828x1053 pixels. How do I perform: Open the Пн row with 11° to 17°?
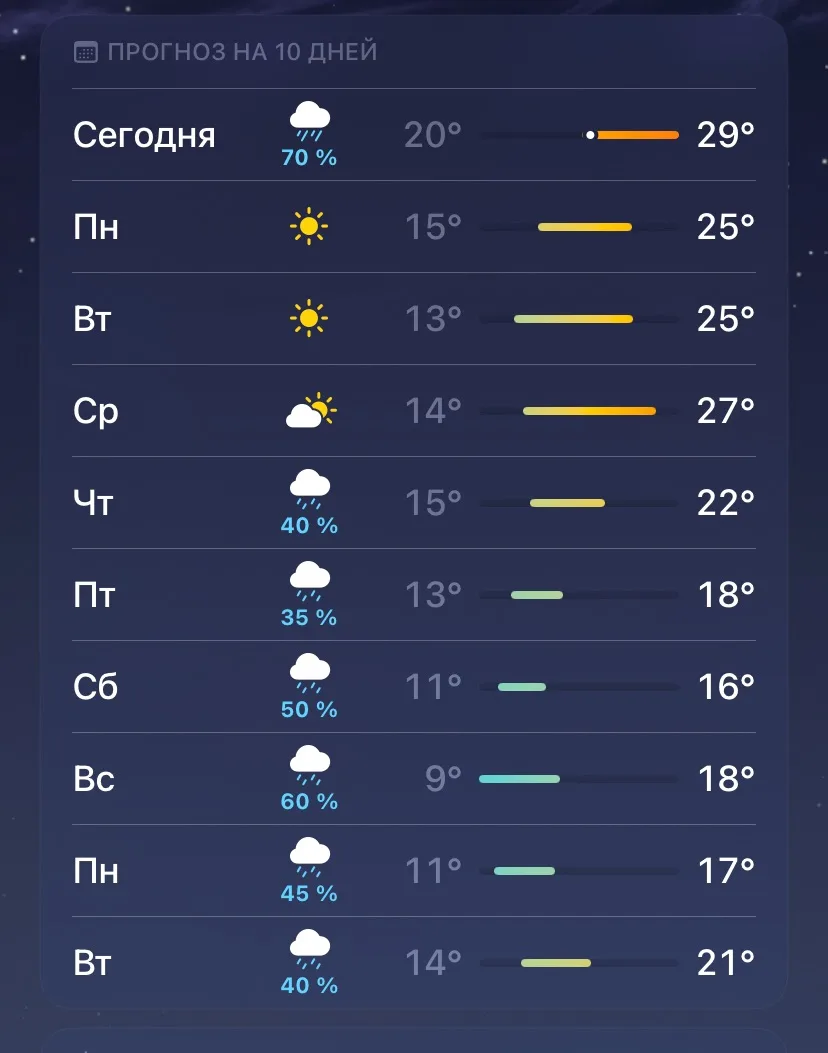(x=414, y=871)
